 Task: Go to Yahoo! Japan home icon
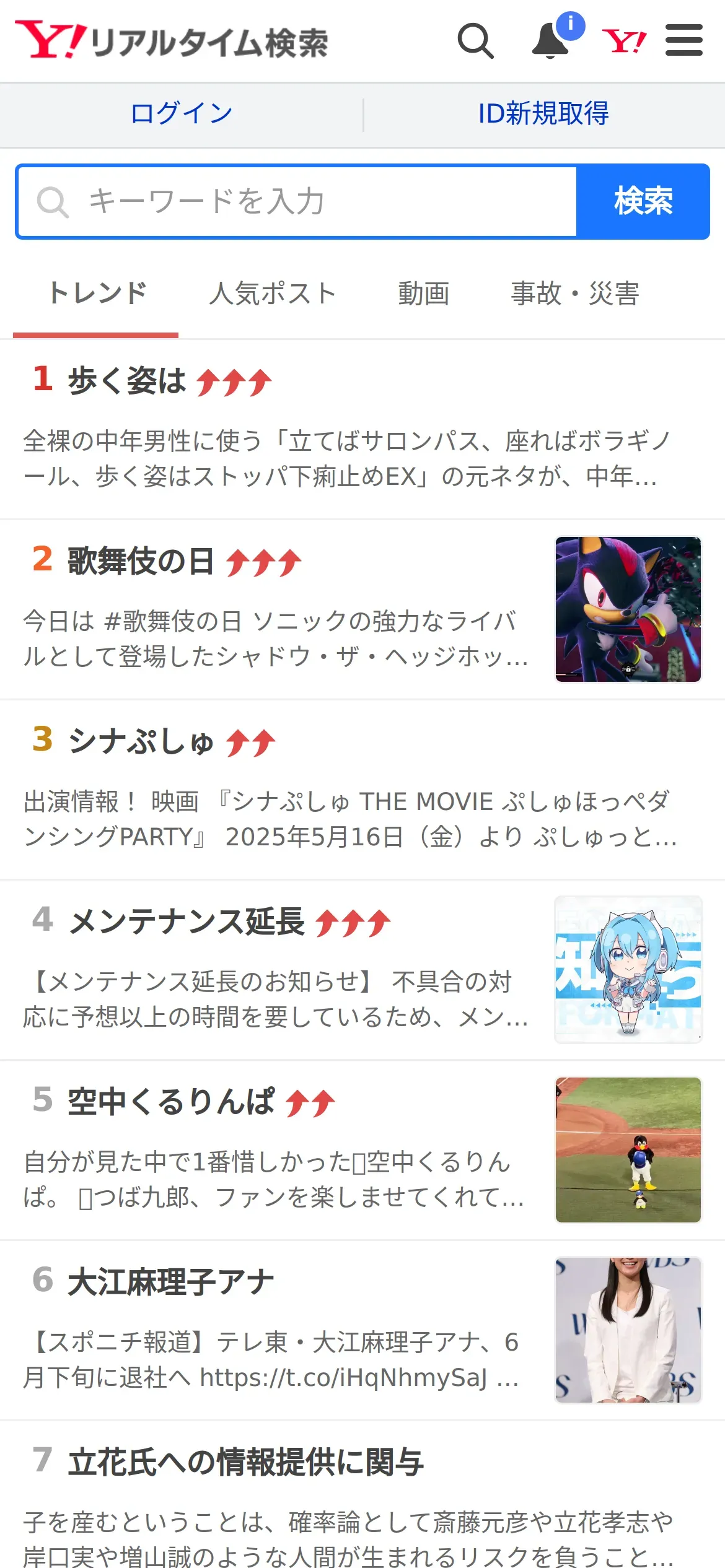point(624,41)
